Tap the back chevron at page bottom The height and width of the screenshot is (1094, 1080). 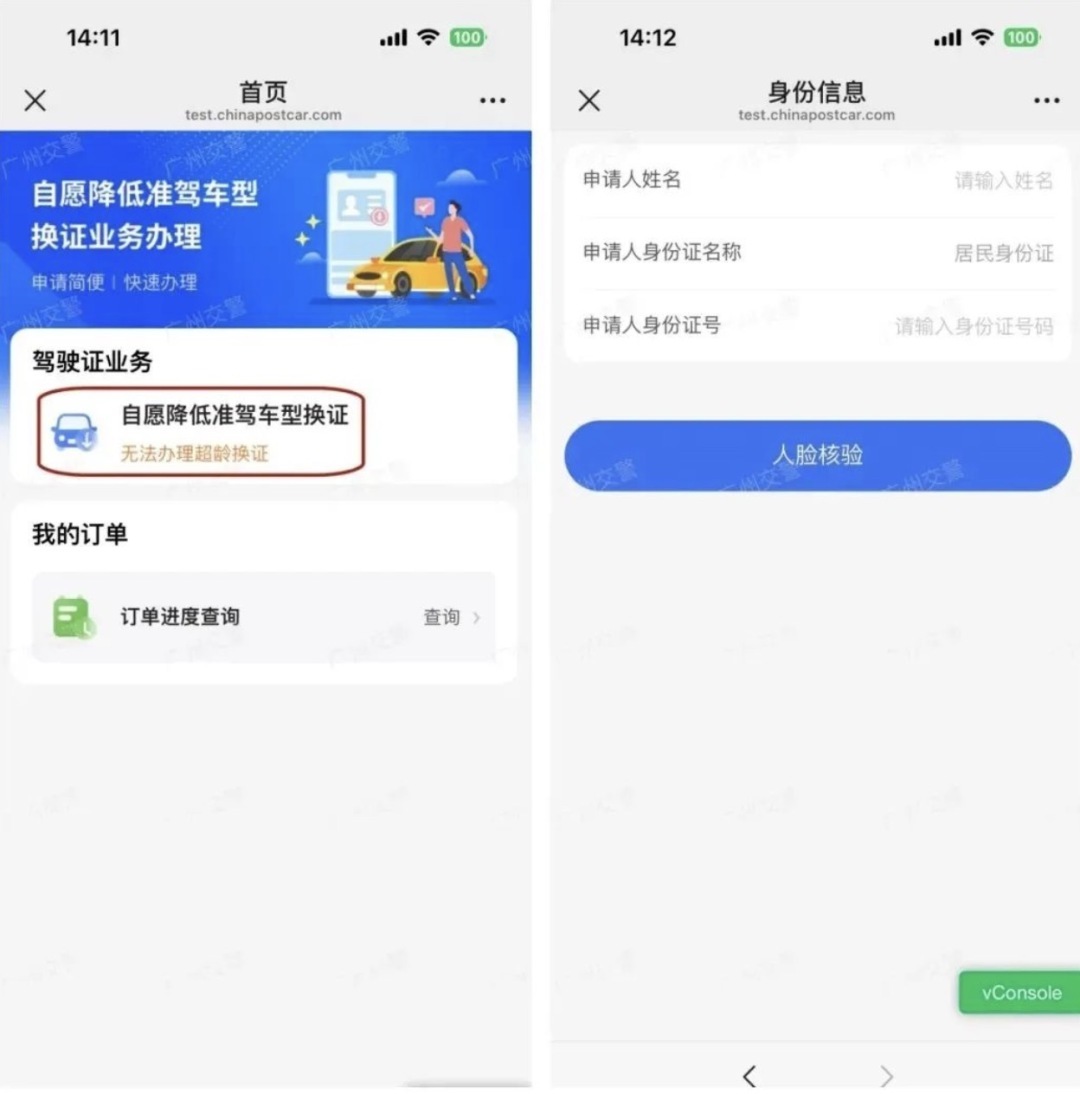(750, 1075)
